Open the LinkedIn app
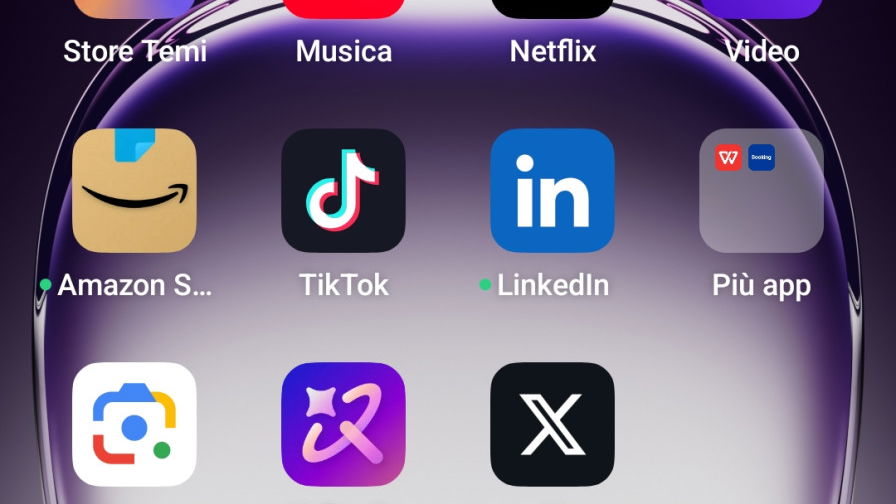This screenshot has height=504, width=896. pyautogui.click(x=552, y=190)
